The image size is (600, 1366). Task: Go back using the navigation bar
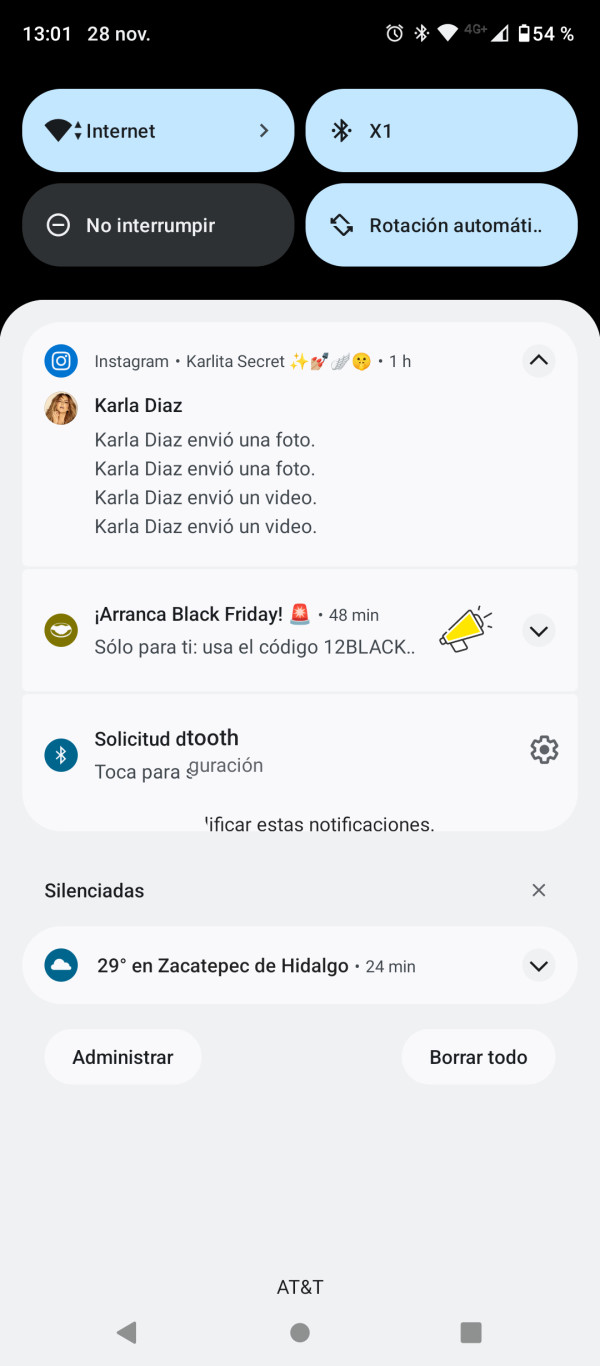coord(126,1332)
